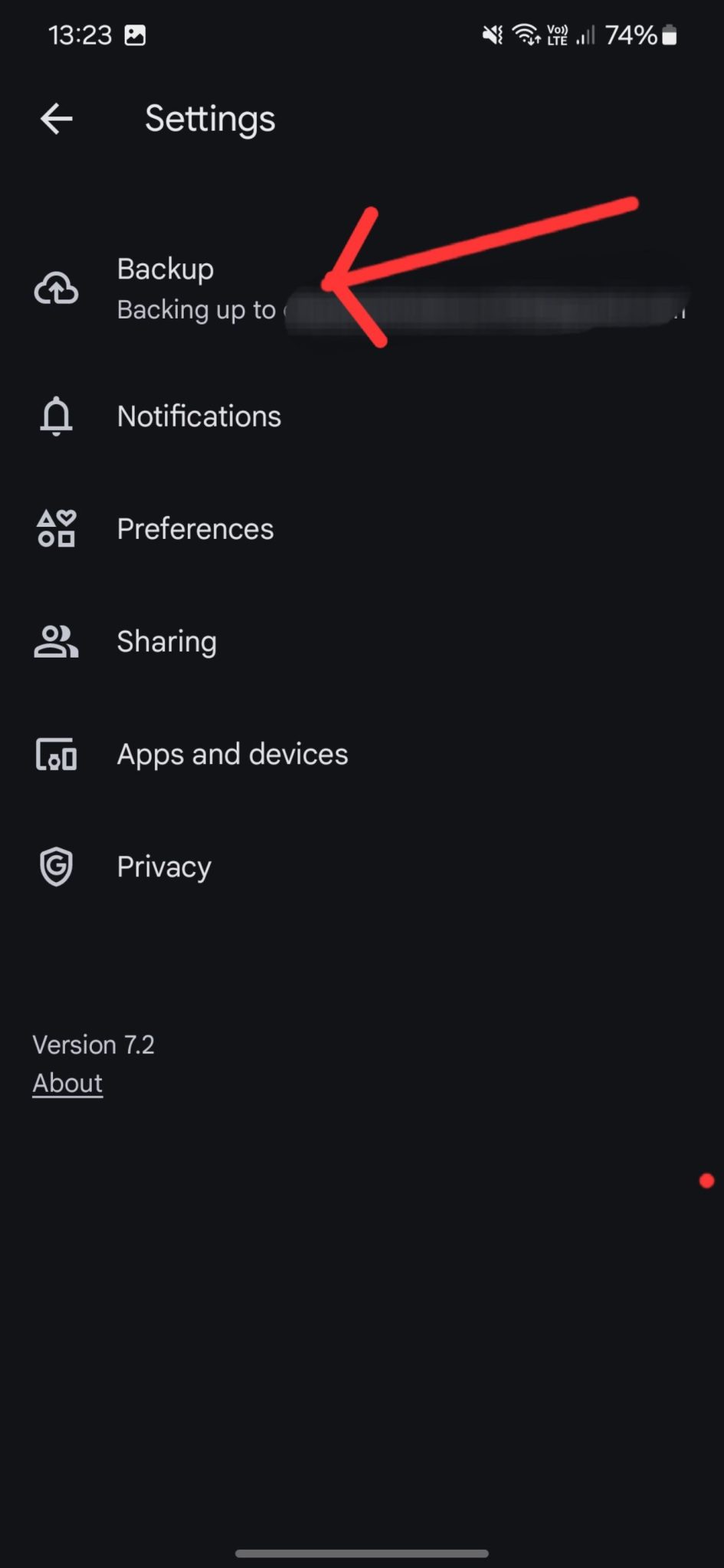Click the Notifications bell icon
Screen dimensions: 724x1568
pyautogui.click(x=56, y=416)
